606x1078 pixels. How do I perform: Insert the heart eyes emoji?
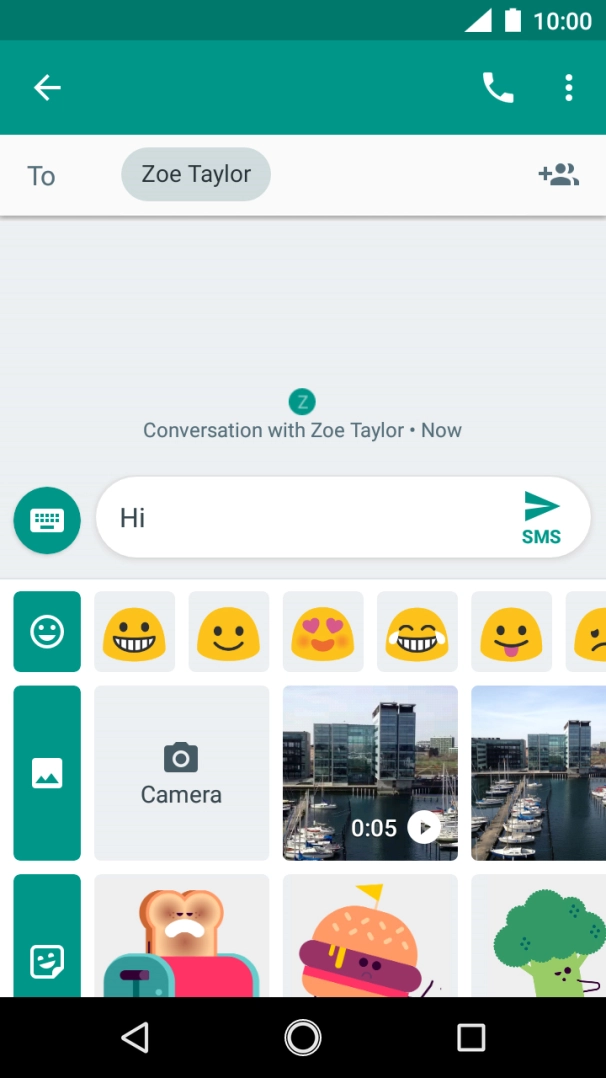click(322, 632)
